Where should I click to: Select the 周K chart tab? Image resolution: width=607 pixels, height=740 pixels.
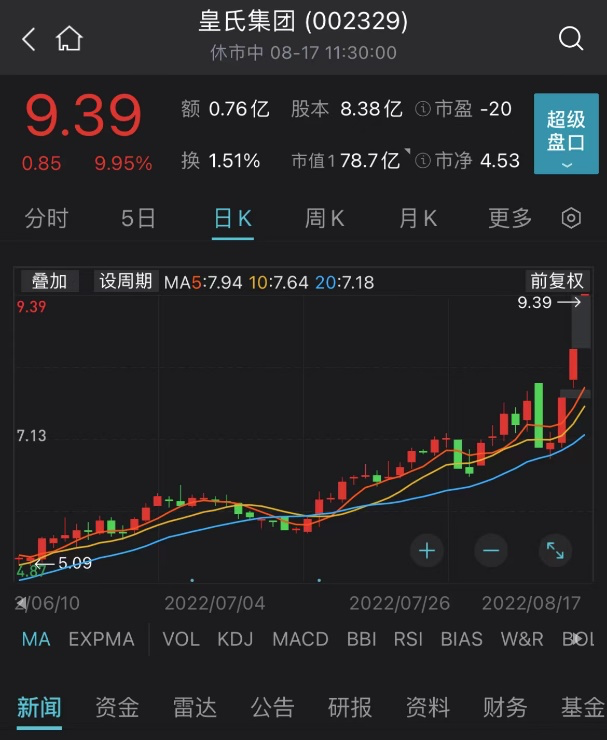[324, 218]
